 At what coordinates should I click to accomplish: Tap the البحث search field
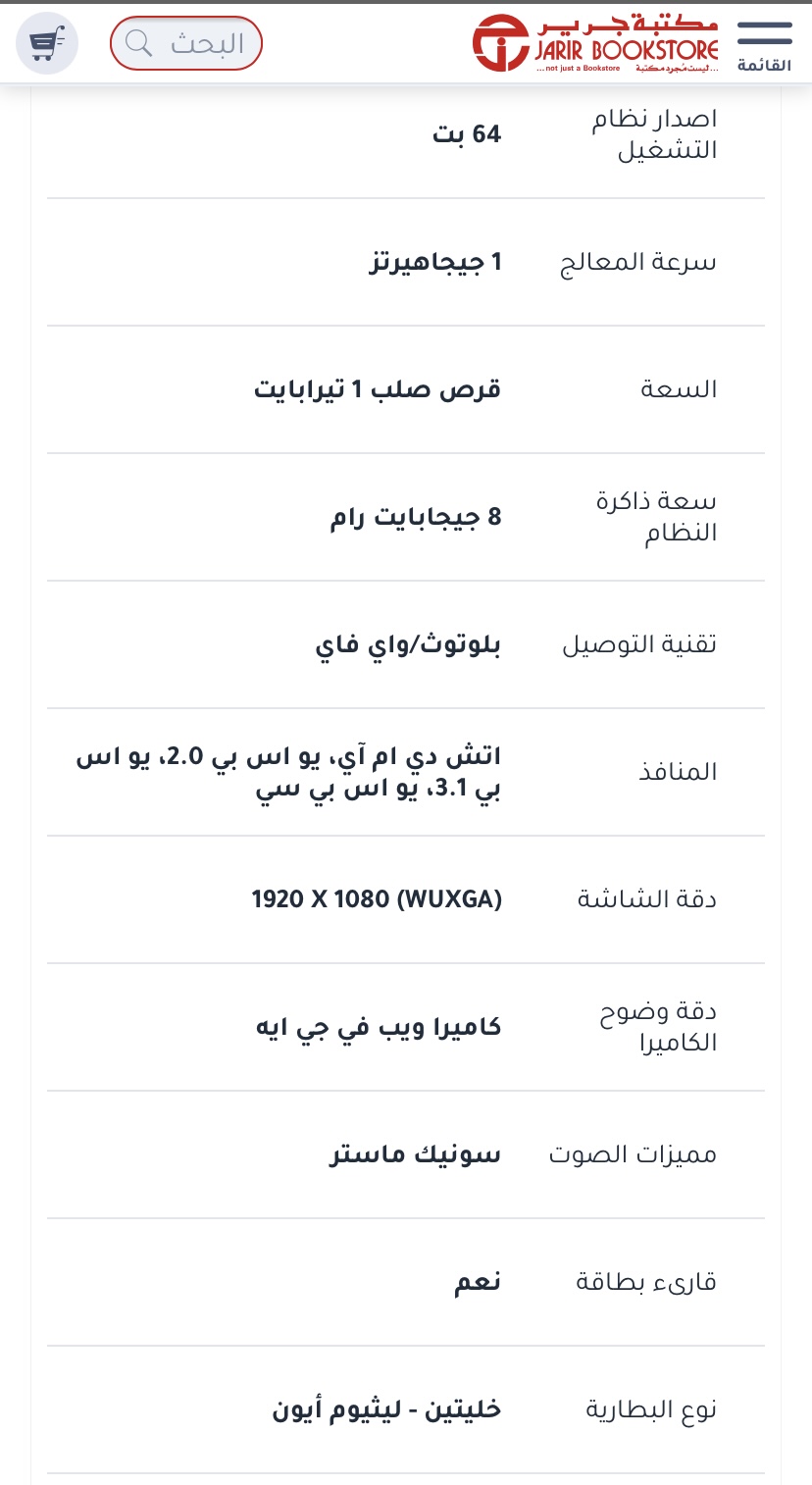point(186,43)
